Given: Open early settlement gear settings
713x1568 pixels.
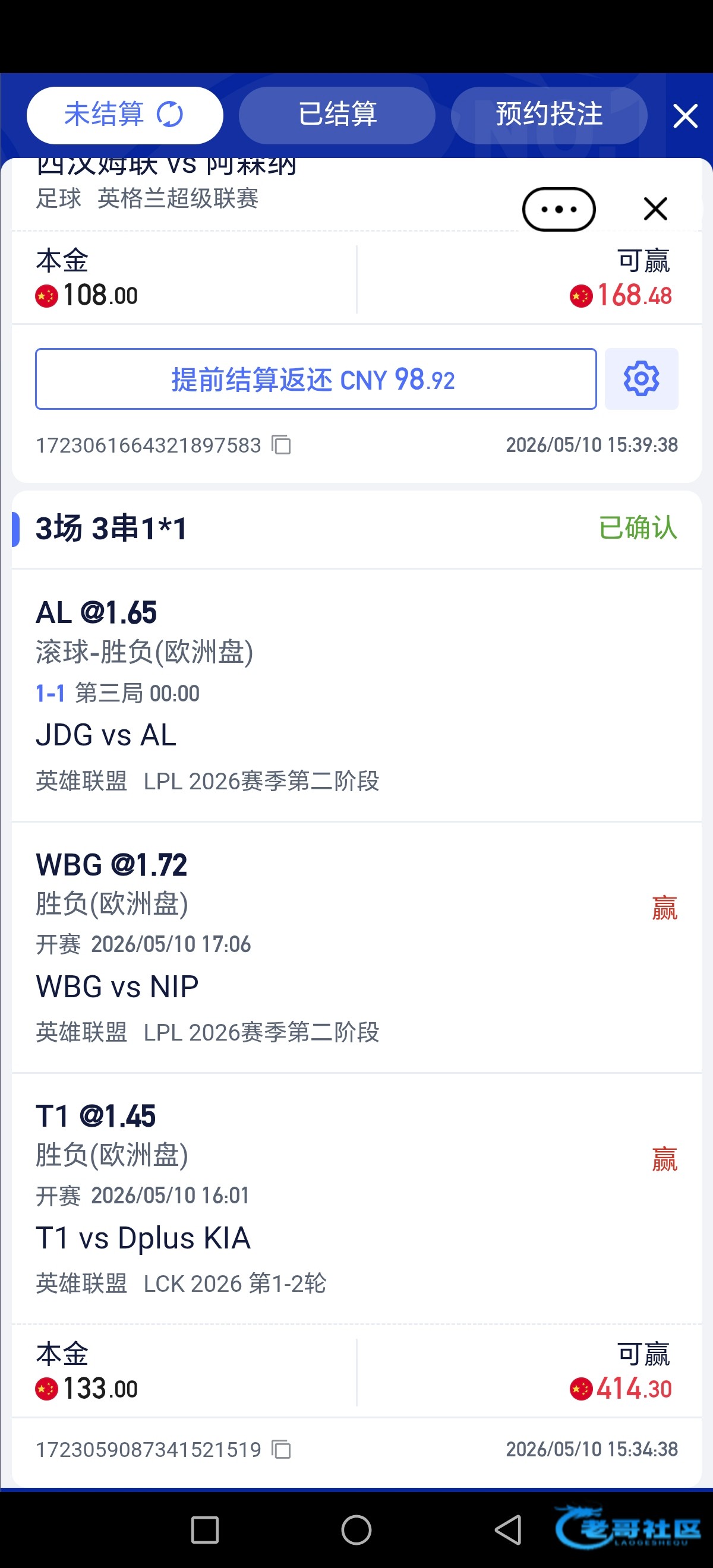Looking at the screenshot, I should [x=641, y=378].
